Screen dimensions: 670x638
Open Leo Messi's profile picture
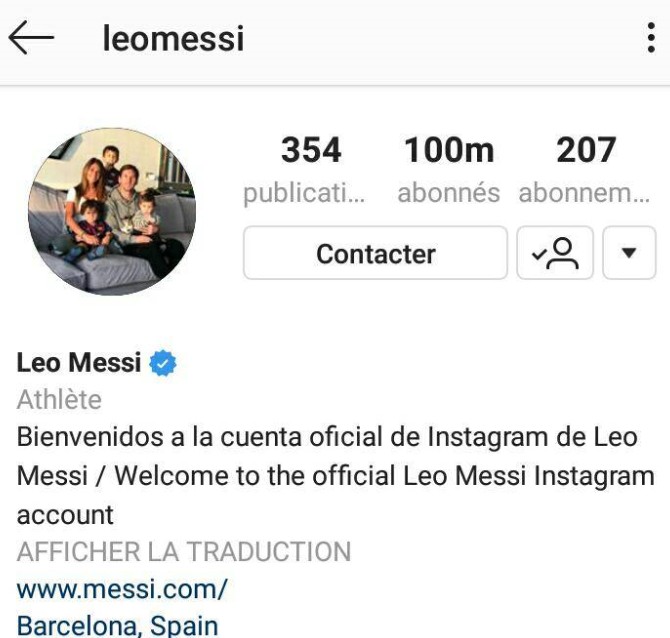click(x=112, y=211)
